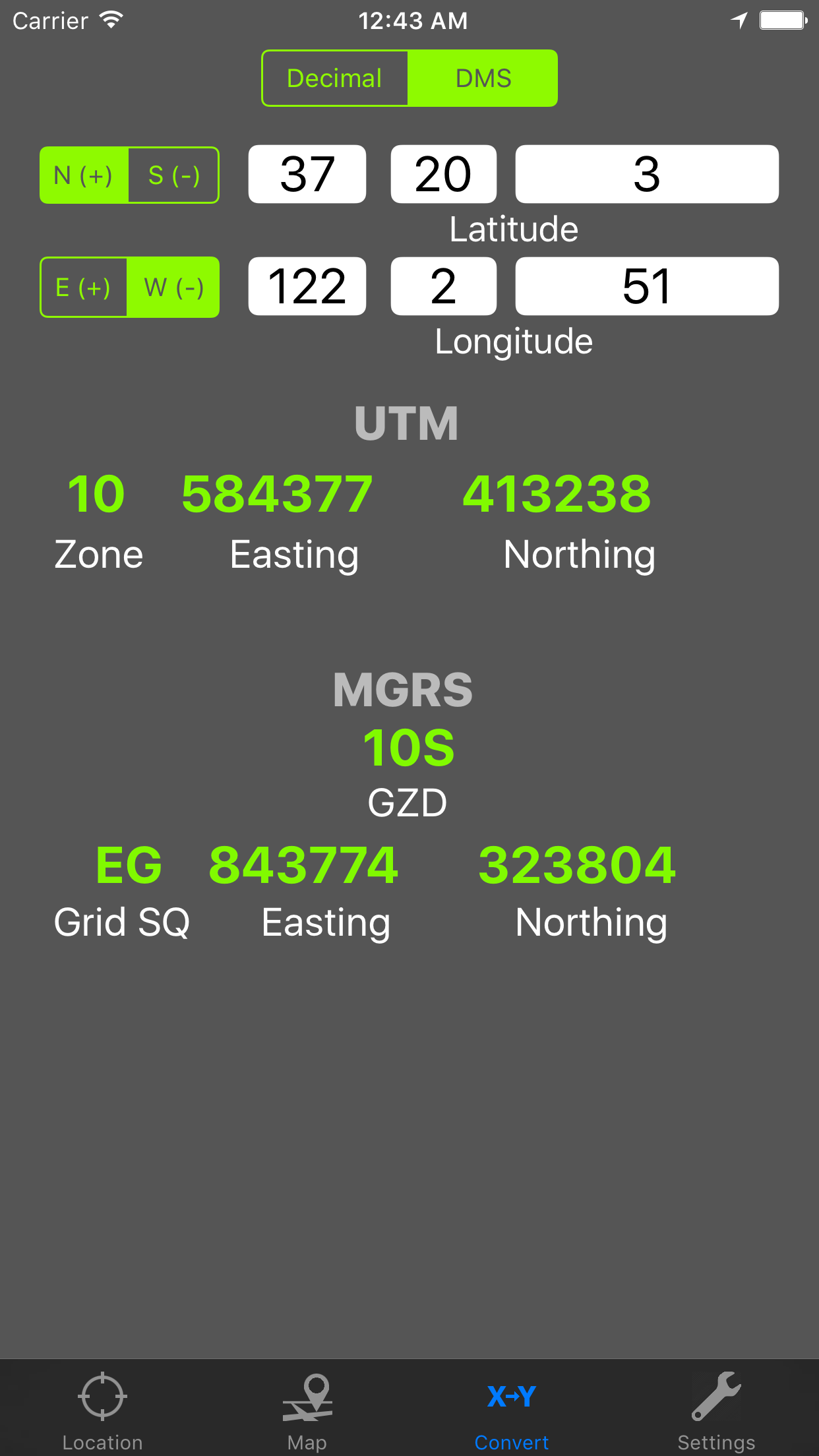Select N (+) latitude hemisphere

(x=84, y=175)
